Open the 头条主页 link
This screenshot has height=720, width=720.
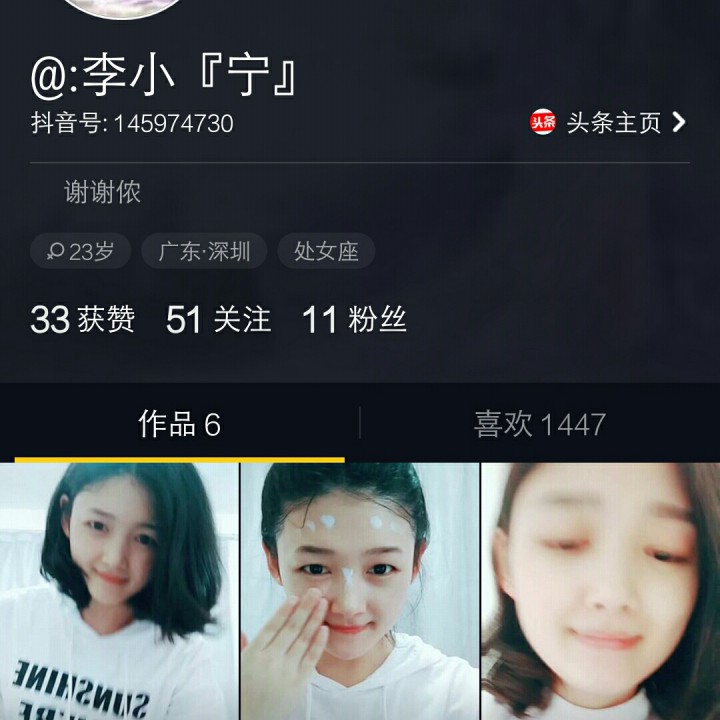[608, 123]
